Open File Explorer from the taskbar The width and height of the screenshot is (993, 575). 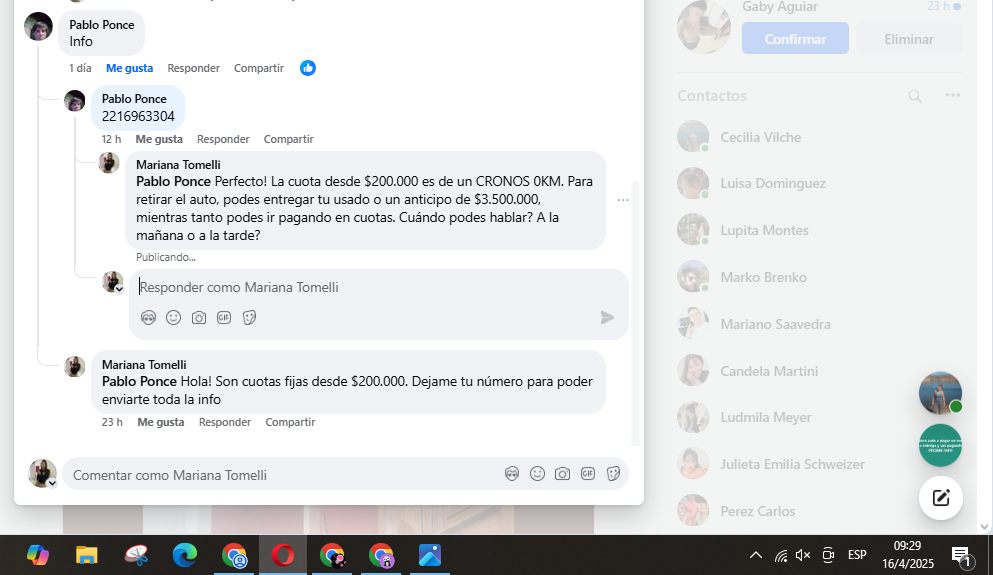[87, 555]
